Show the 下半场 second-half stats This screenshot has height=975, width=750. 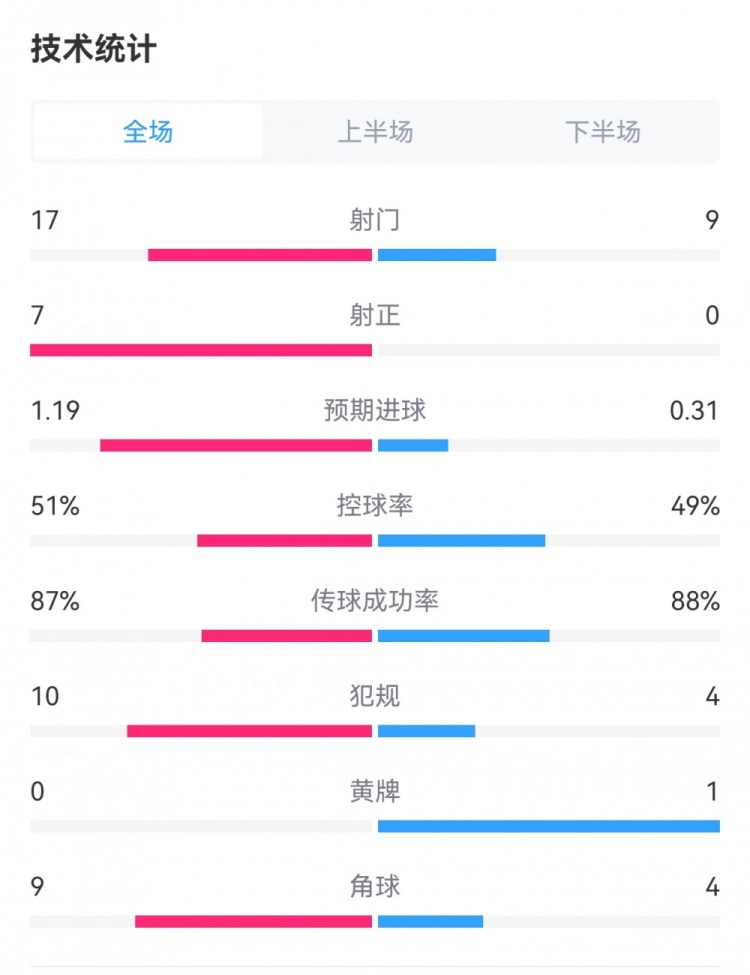point(602,131)
